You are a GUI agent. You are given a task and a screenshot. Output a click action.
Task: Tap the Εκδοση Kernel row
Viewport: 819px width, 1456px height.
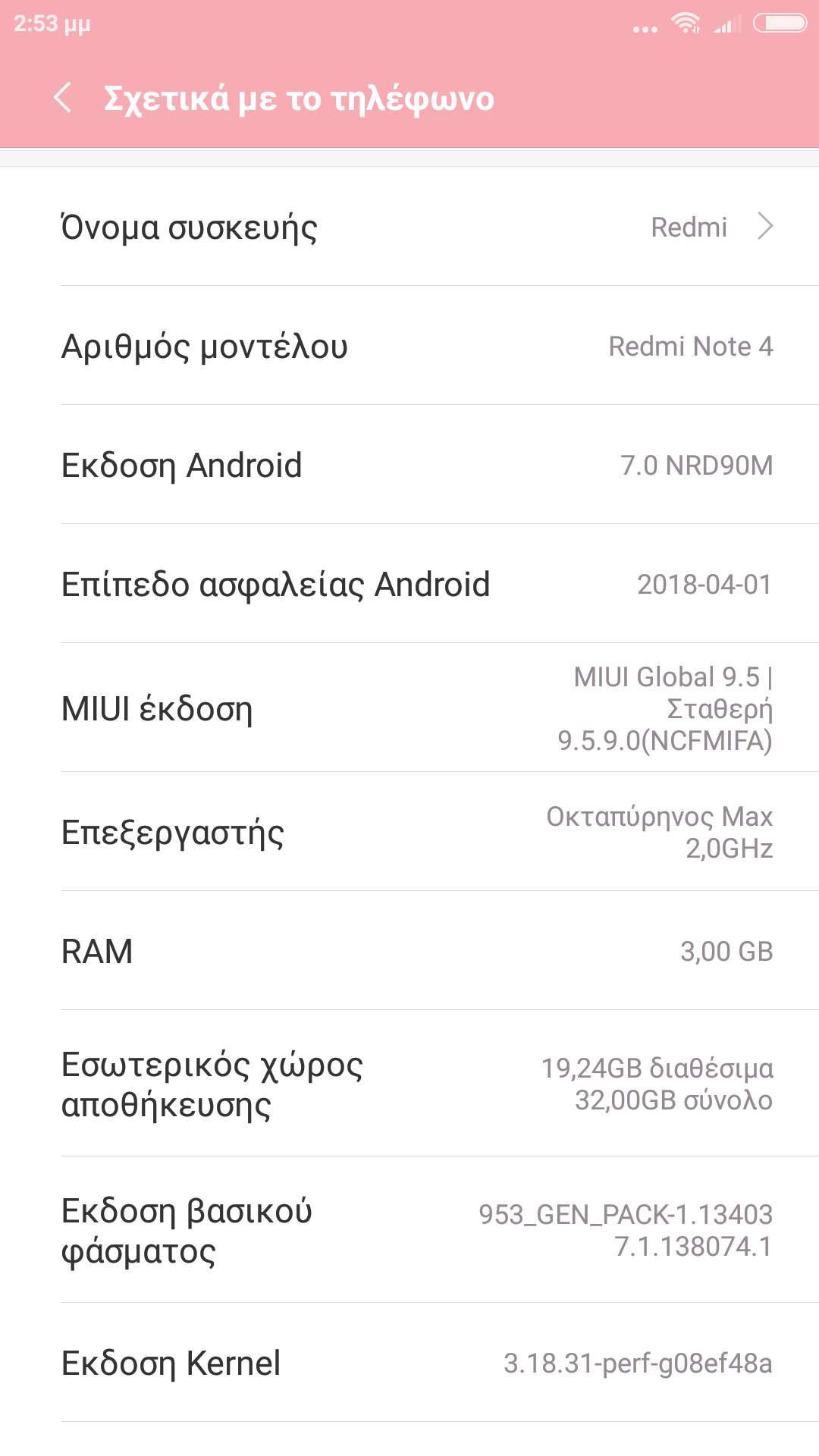(x=409, y=1363)
